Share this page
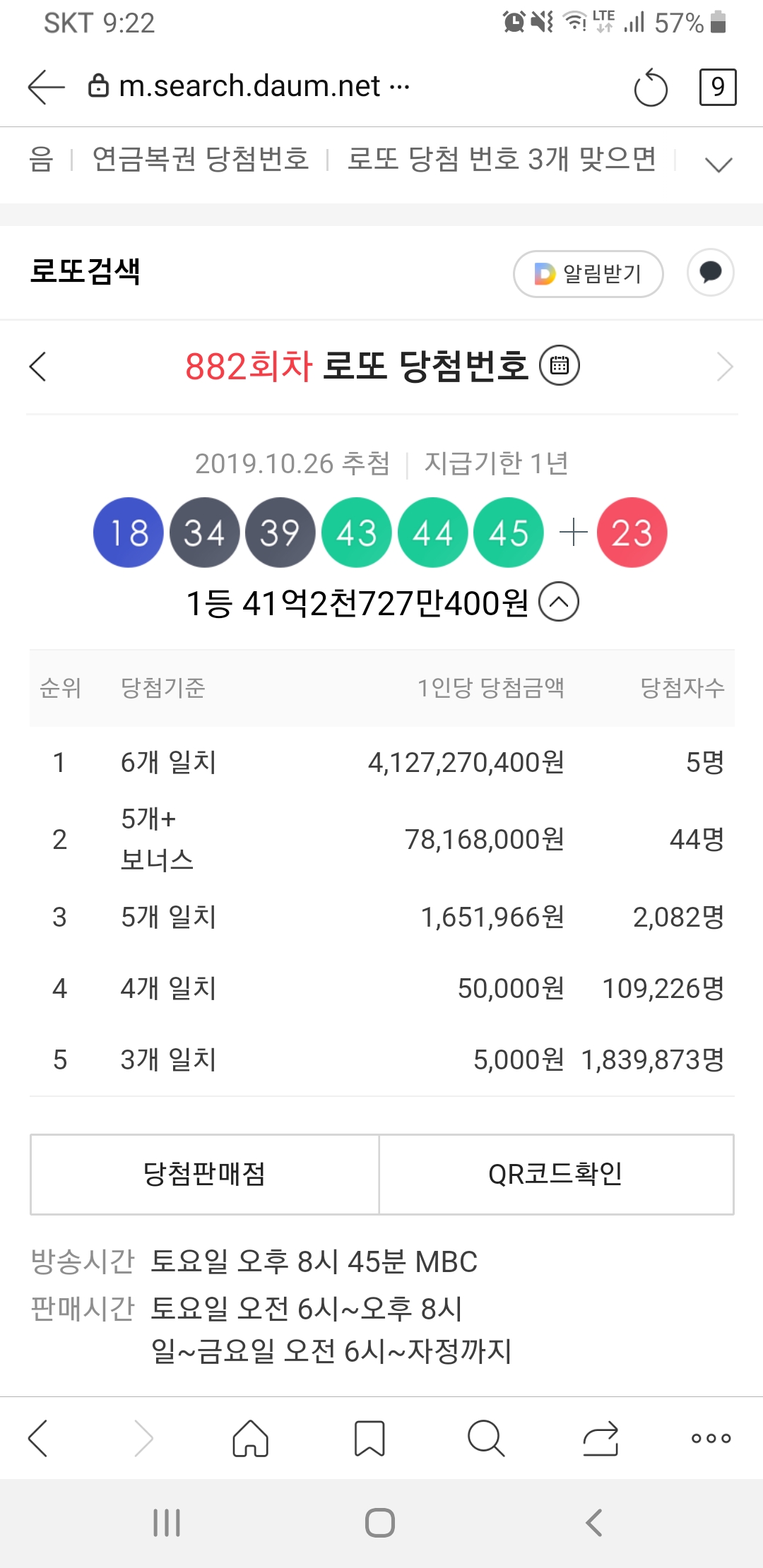 [x=601, y=1439]
